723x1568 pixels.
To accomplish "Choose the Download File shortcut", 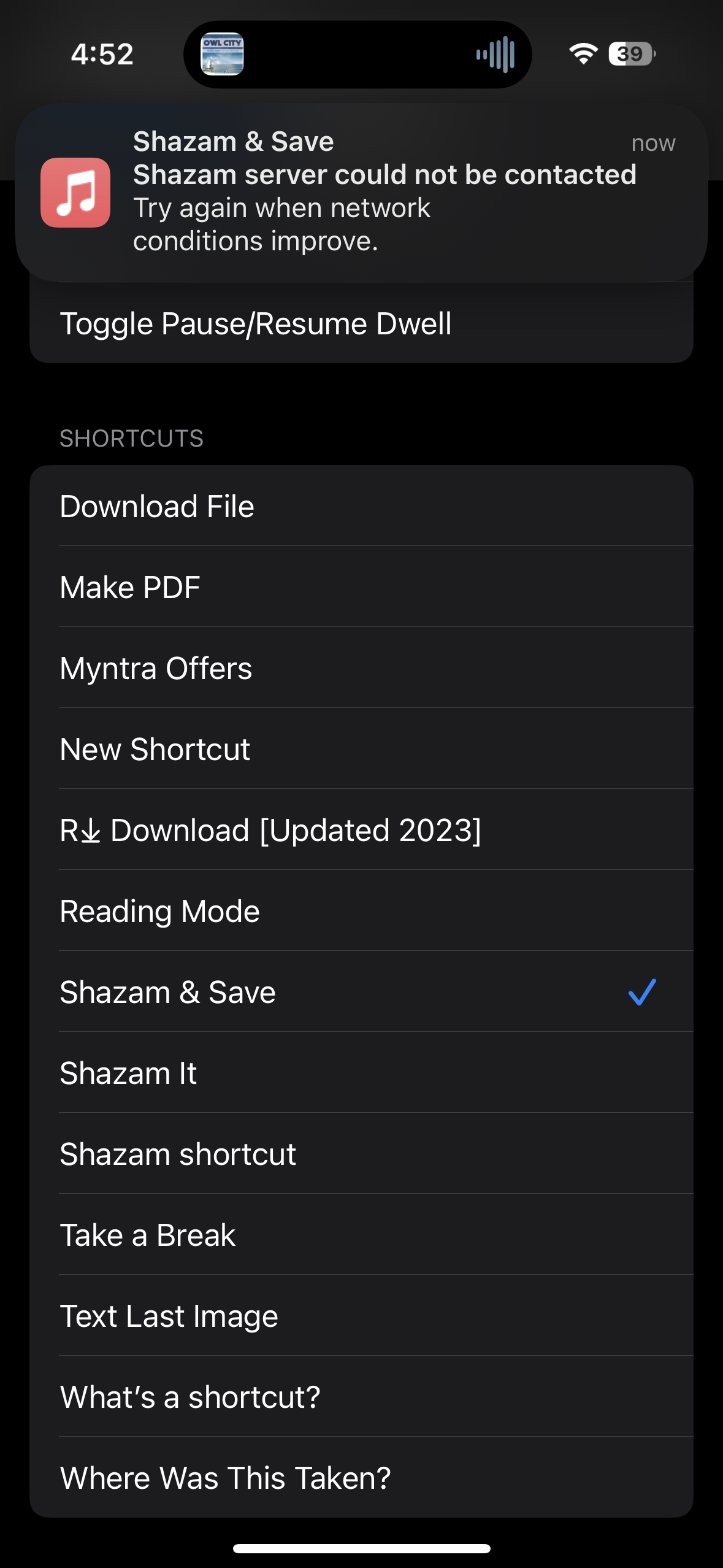I will click(x=361, y=507).
